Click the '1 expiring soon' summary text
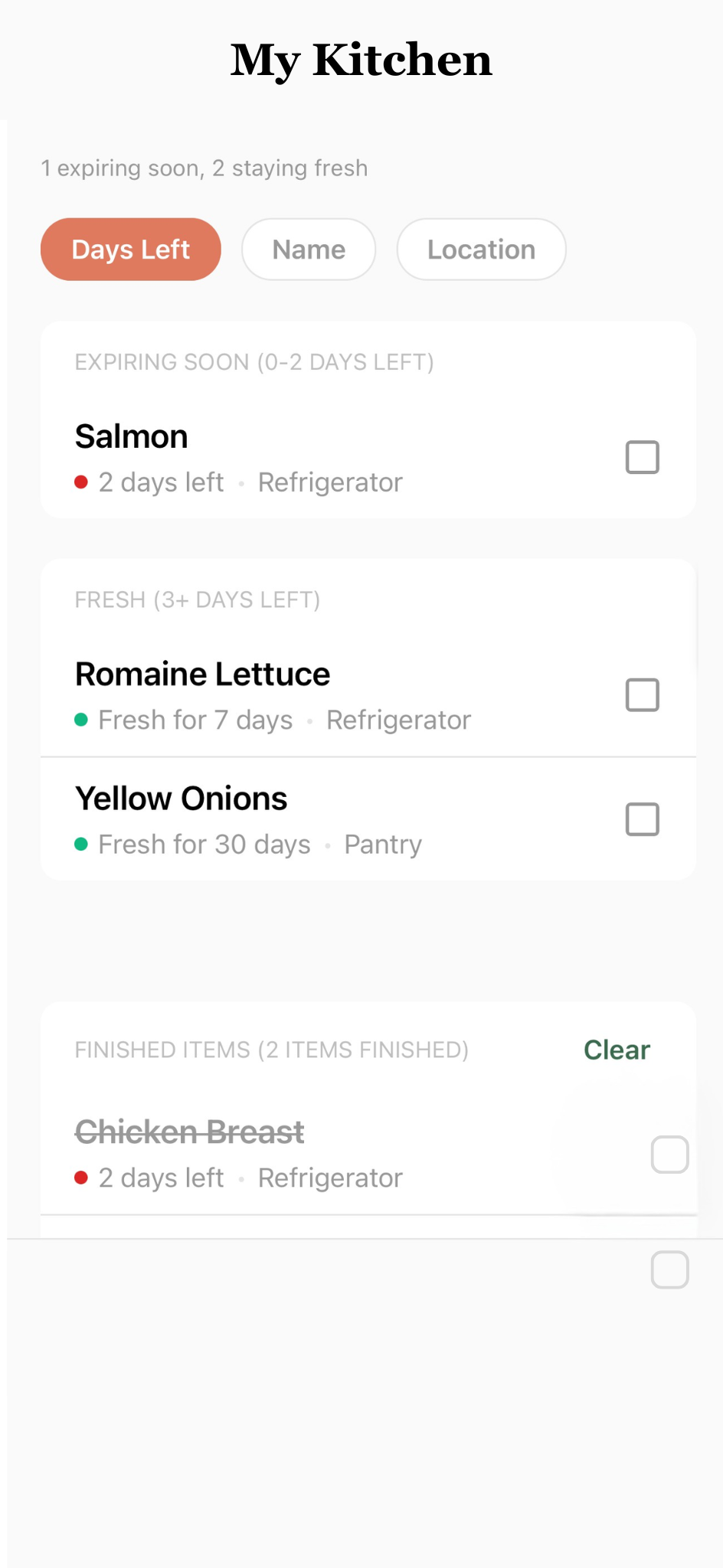Screen dimensions: 723x1568 pos(204,168)
